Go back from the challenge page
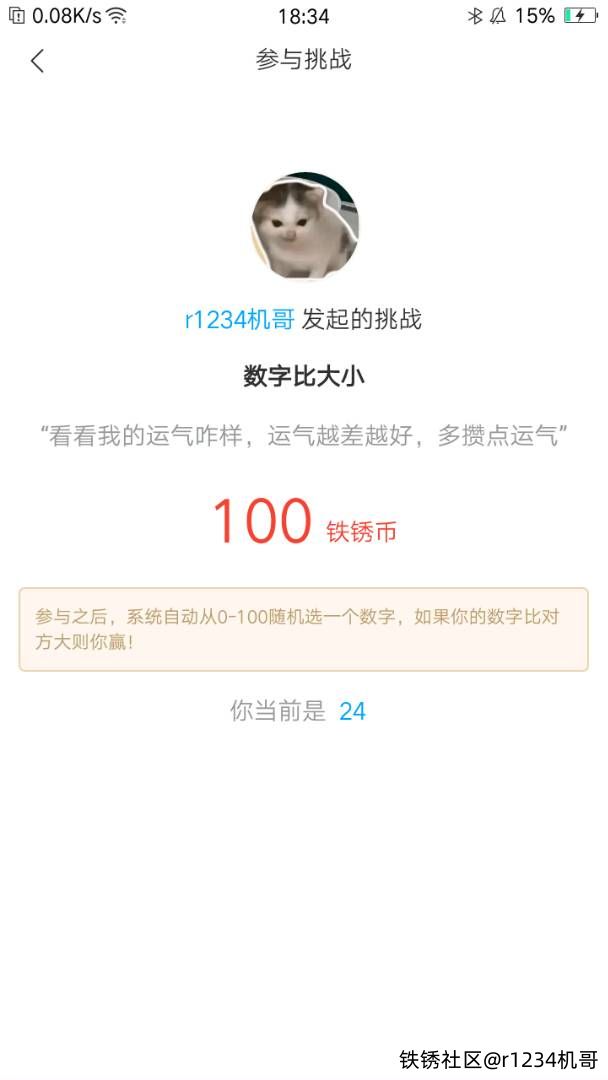Image resolution: width=608 pixels, height=1080 pixels. coord(37,60)
